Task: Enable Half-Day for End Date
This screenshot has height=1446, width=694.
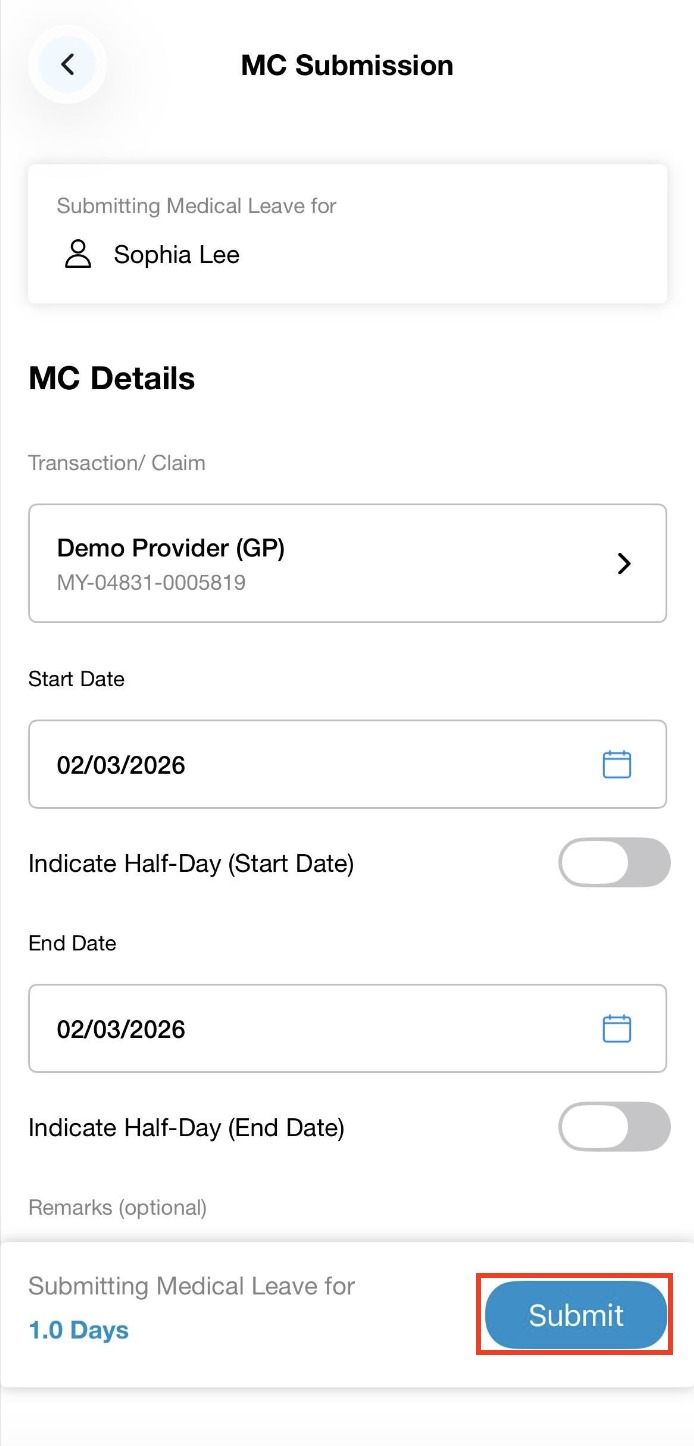Action: (613, 1127)
